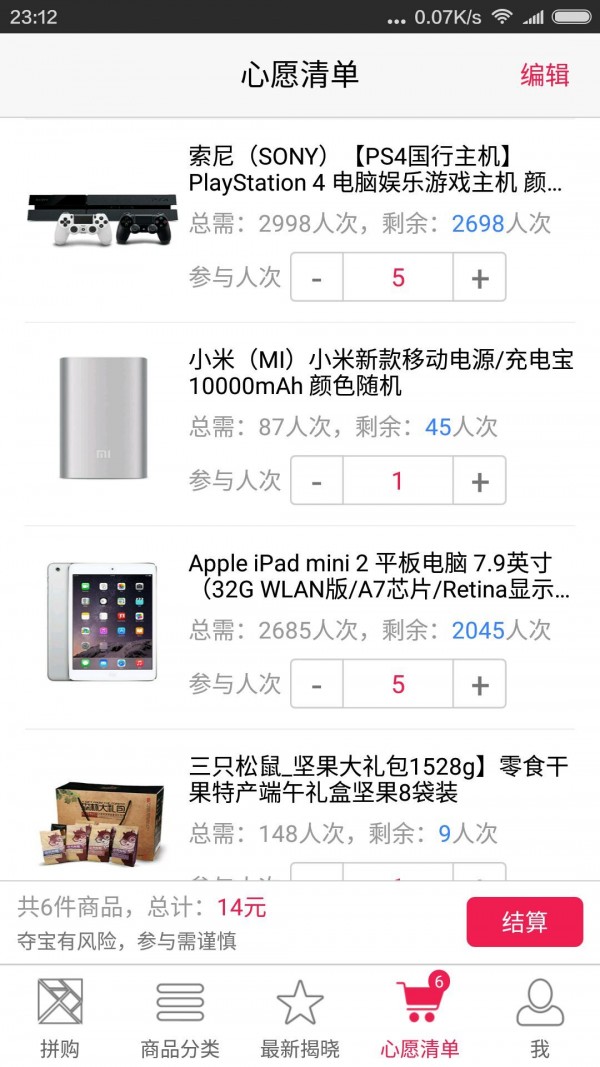
Task: Switch to the 最新揭晓 tab
Action: coord(300,1018)
